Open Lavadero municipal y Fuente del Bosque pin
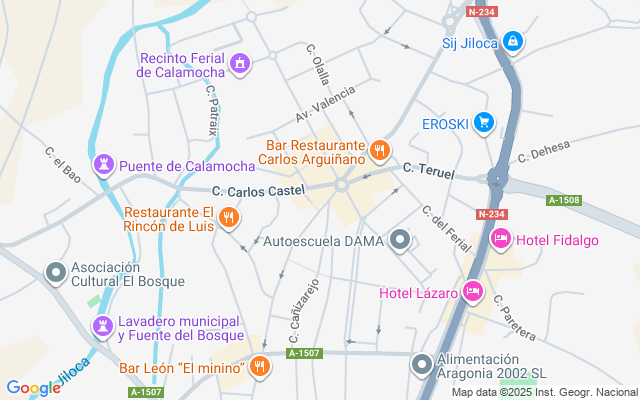640x400 pixels. (103, 326)
